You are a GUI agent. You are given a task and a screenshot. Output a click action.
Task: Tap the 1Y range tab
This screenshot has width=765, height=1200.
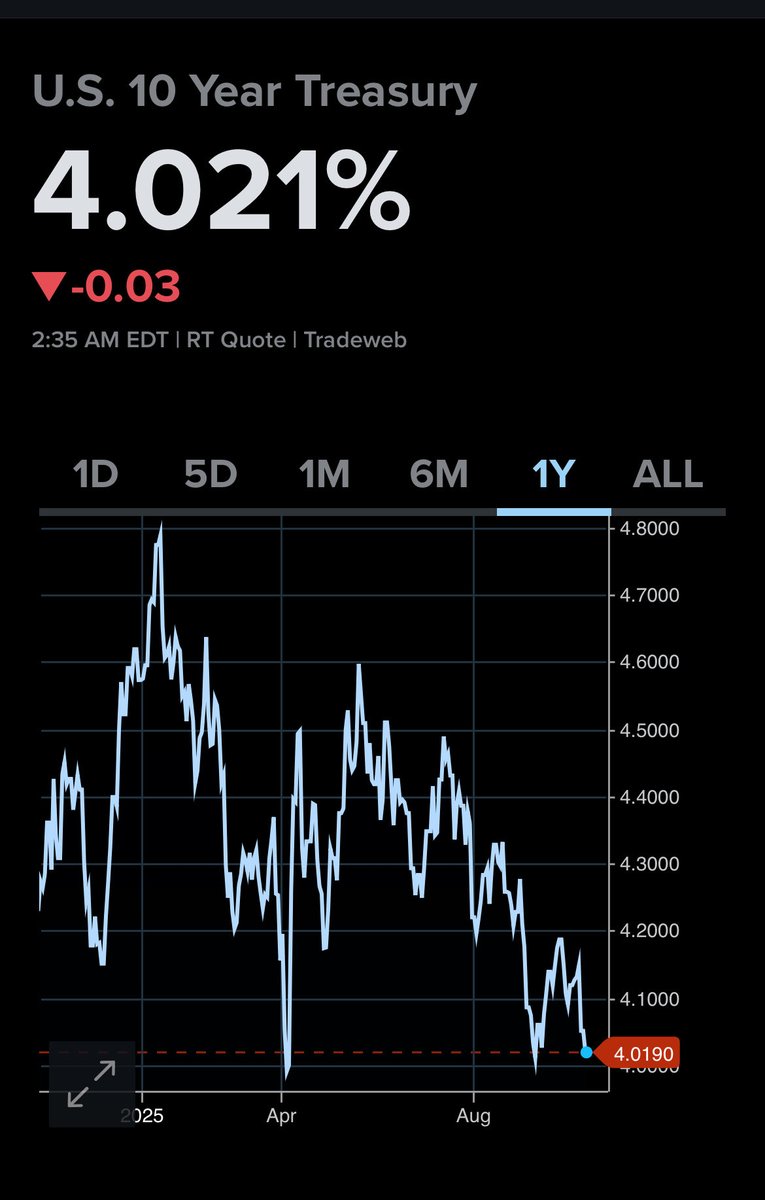553,475
